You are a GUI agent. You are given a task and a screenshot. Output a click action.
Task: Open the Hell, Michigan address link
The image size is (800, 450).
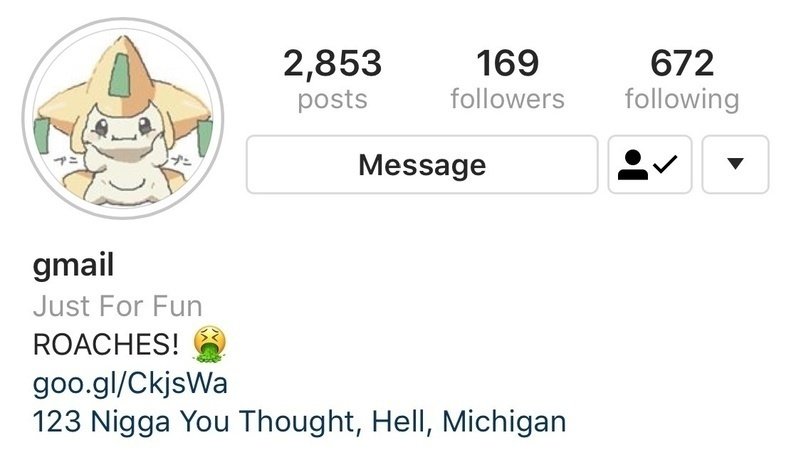point(299,422)
